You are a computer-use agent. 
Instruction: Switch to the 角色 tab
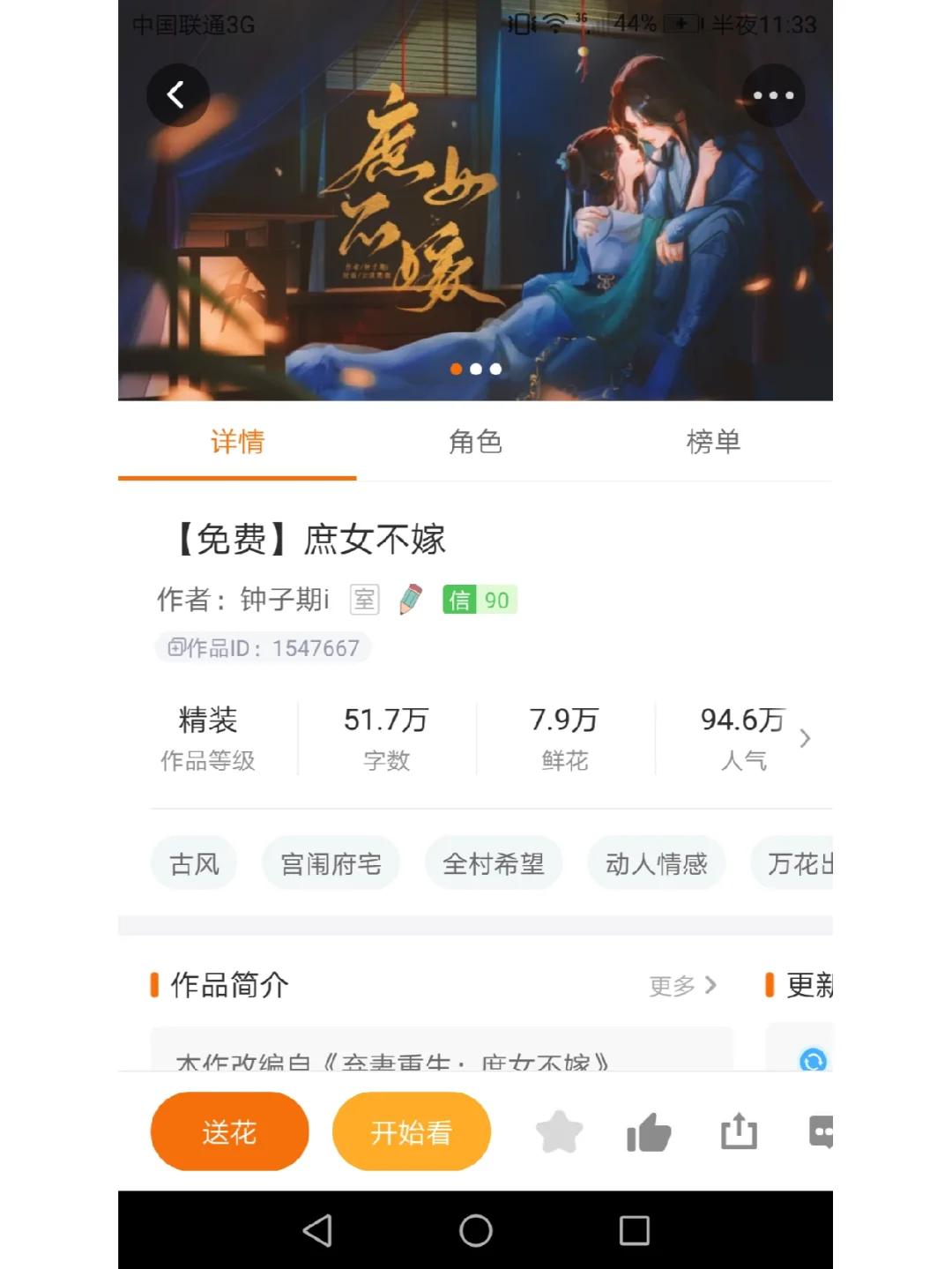475,442
